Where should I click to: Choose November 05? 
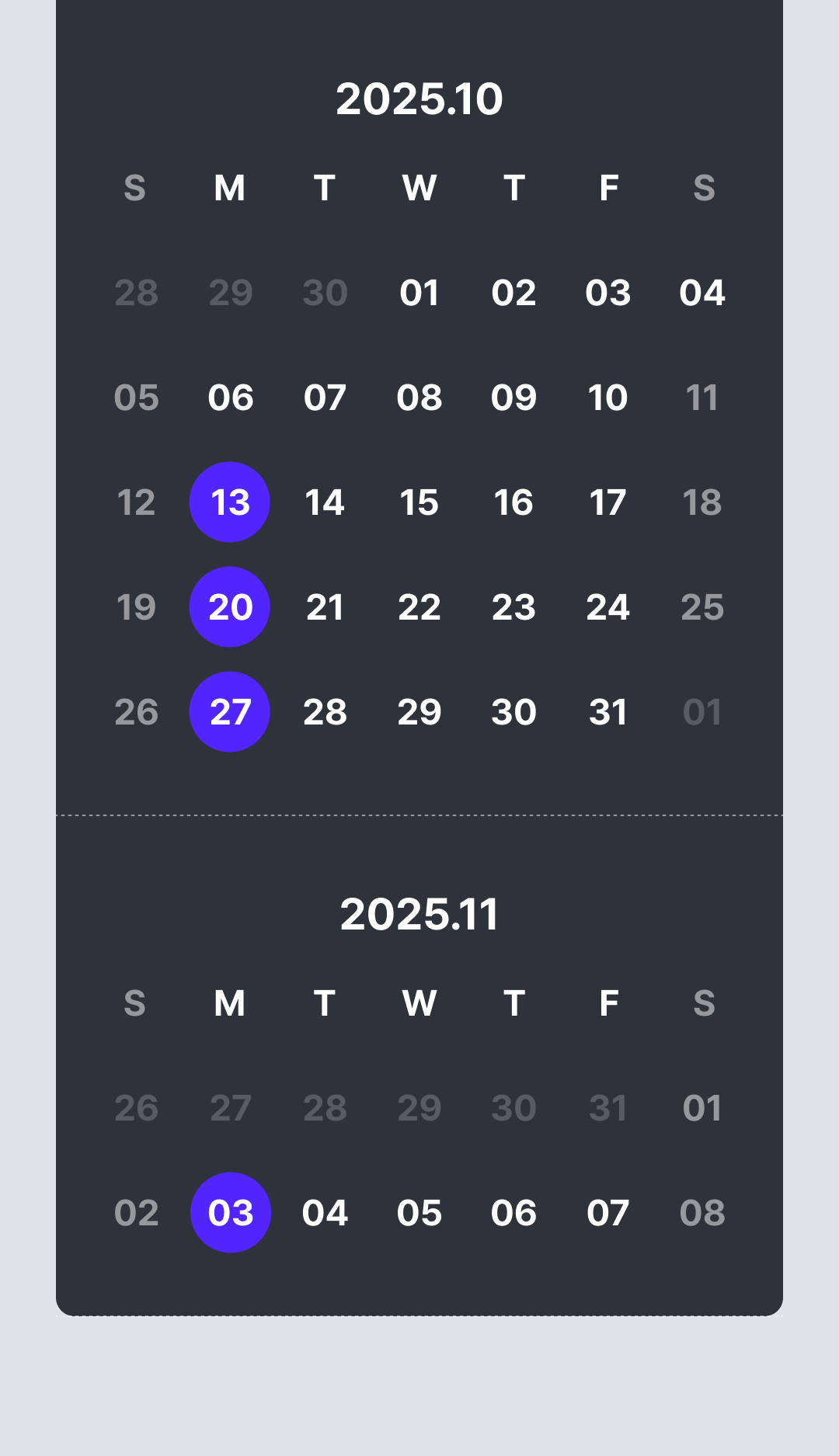pos(419,1213)
